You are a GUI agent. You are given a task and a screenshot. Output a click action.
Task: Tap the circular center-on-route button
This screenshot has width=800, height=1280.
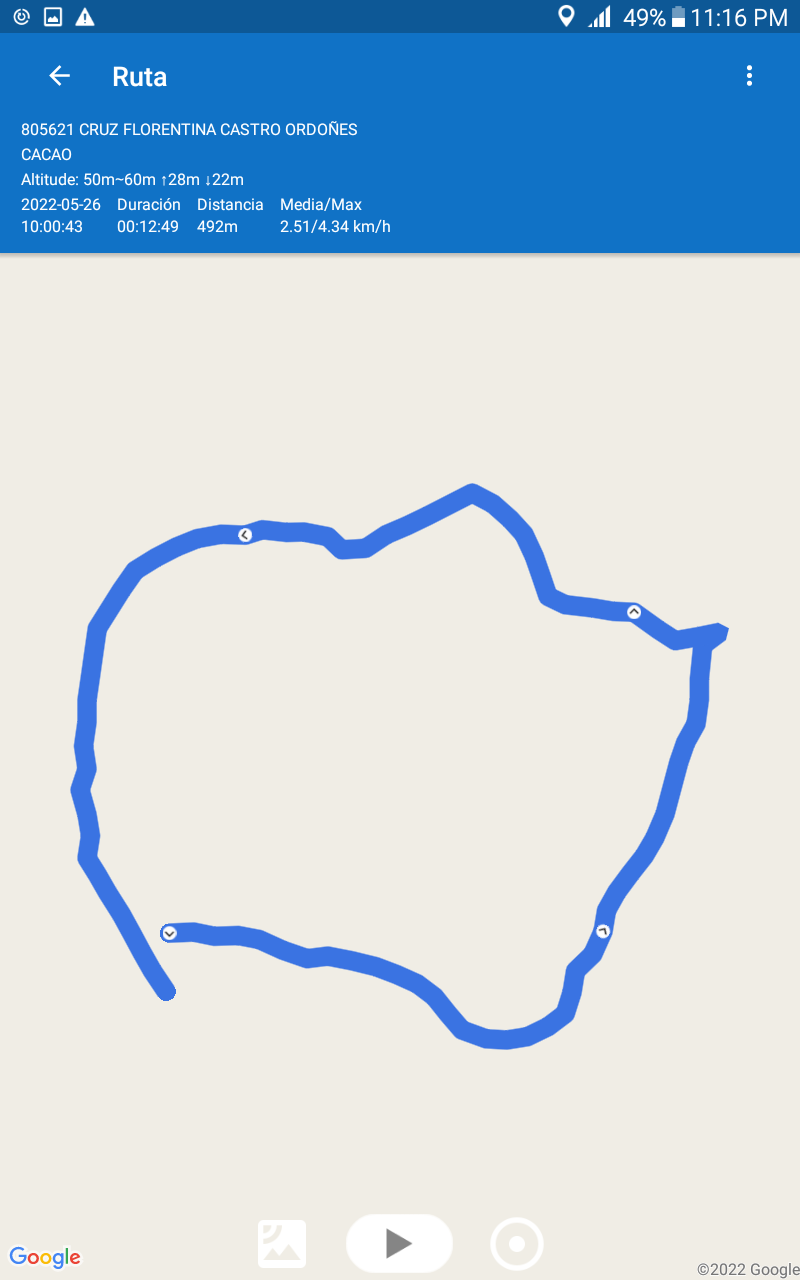517,1244
